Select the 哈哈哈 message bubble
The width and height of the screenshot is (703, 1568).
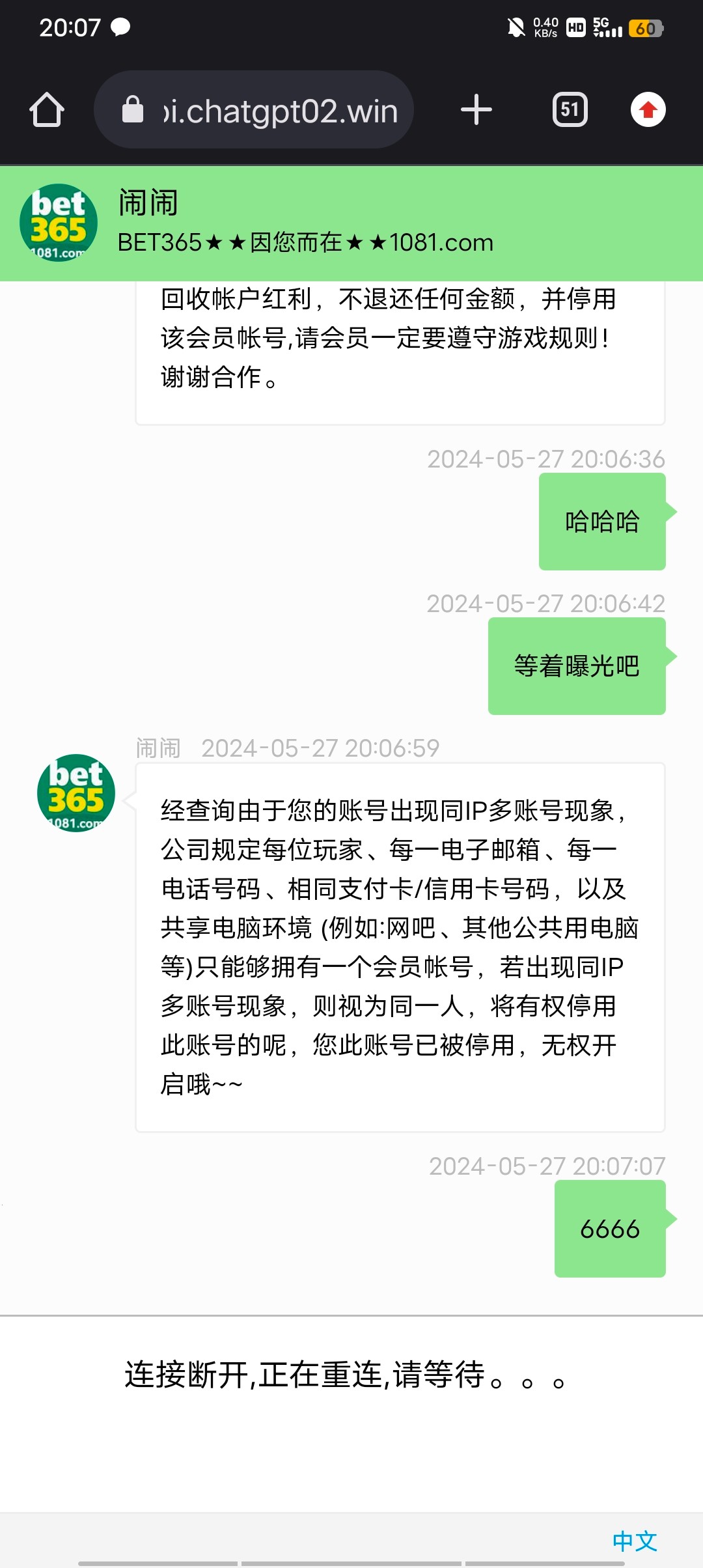point(601,520)
